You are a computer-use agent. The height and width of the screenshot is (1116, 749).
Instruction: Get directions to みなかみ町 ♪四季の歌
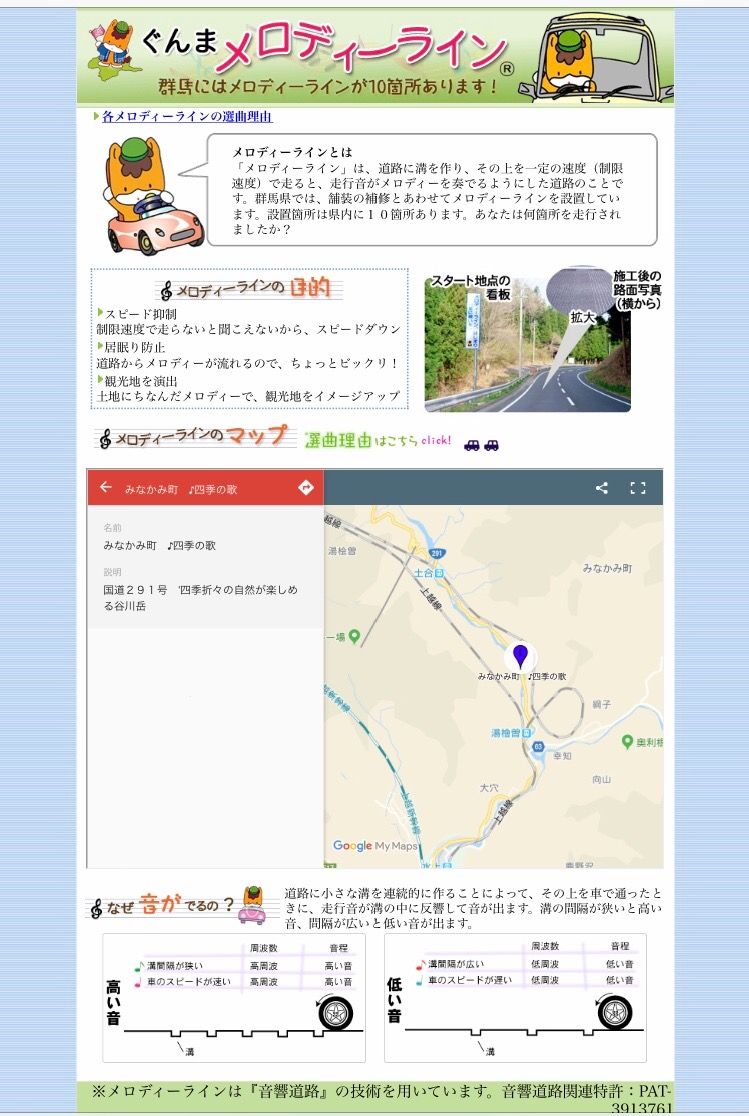(306, 488)
